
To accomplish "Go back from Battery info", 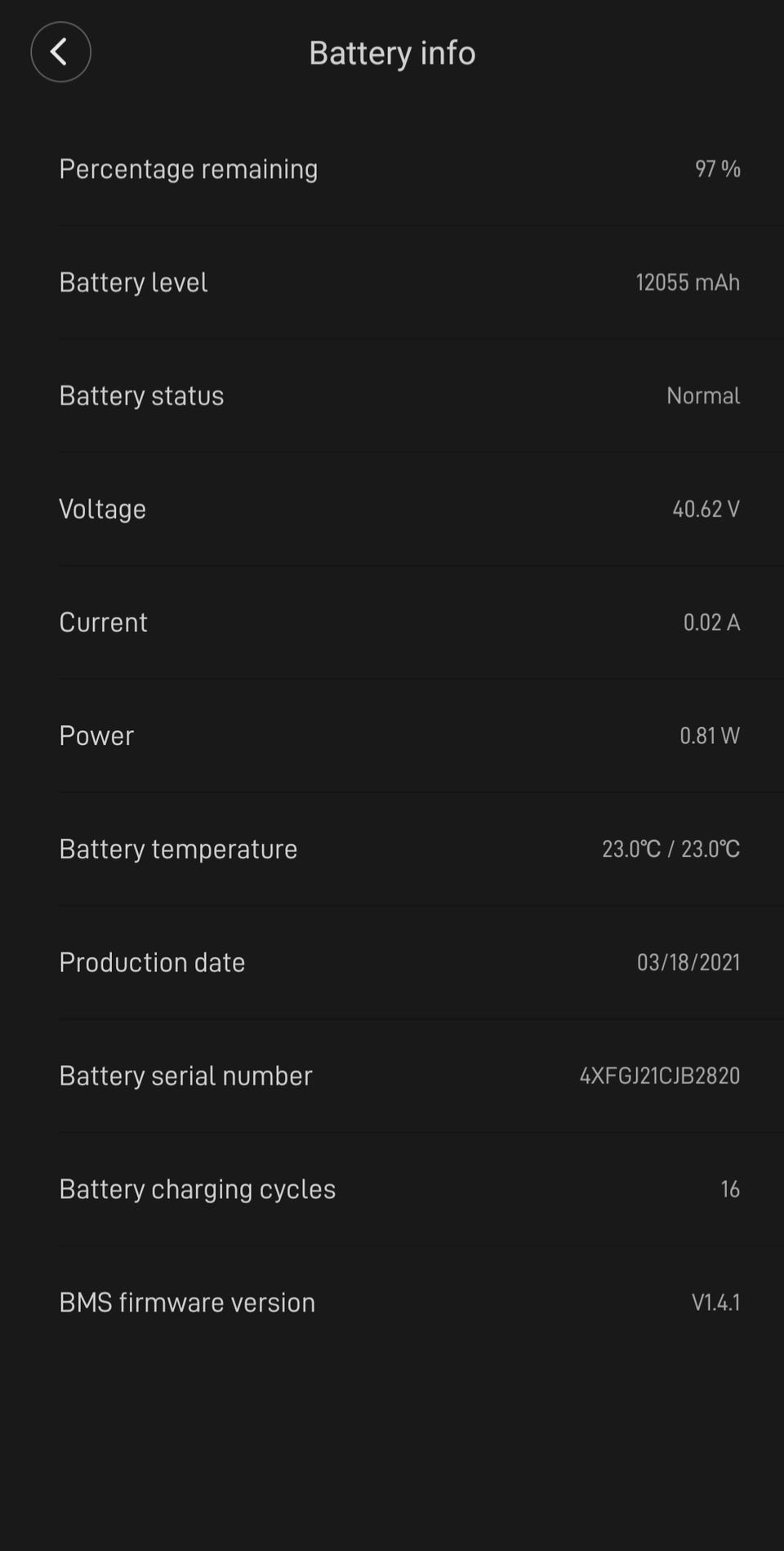I will coord(60,52).
